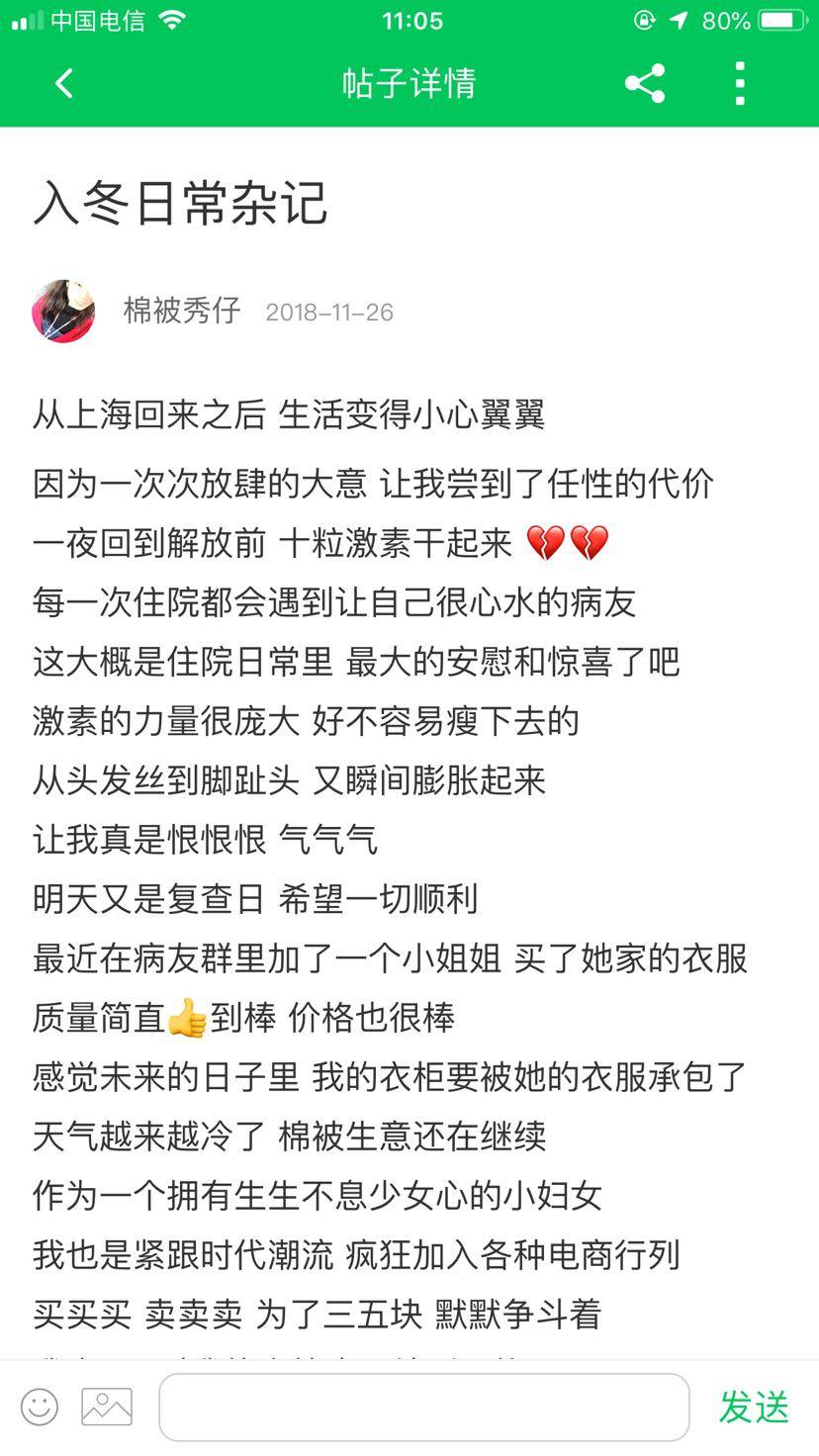Go back from the post details

point(64,84)
